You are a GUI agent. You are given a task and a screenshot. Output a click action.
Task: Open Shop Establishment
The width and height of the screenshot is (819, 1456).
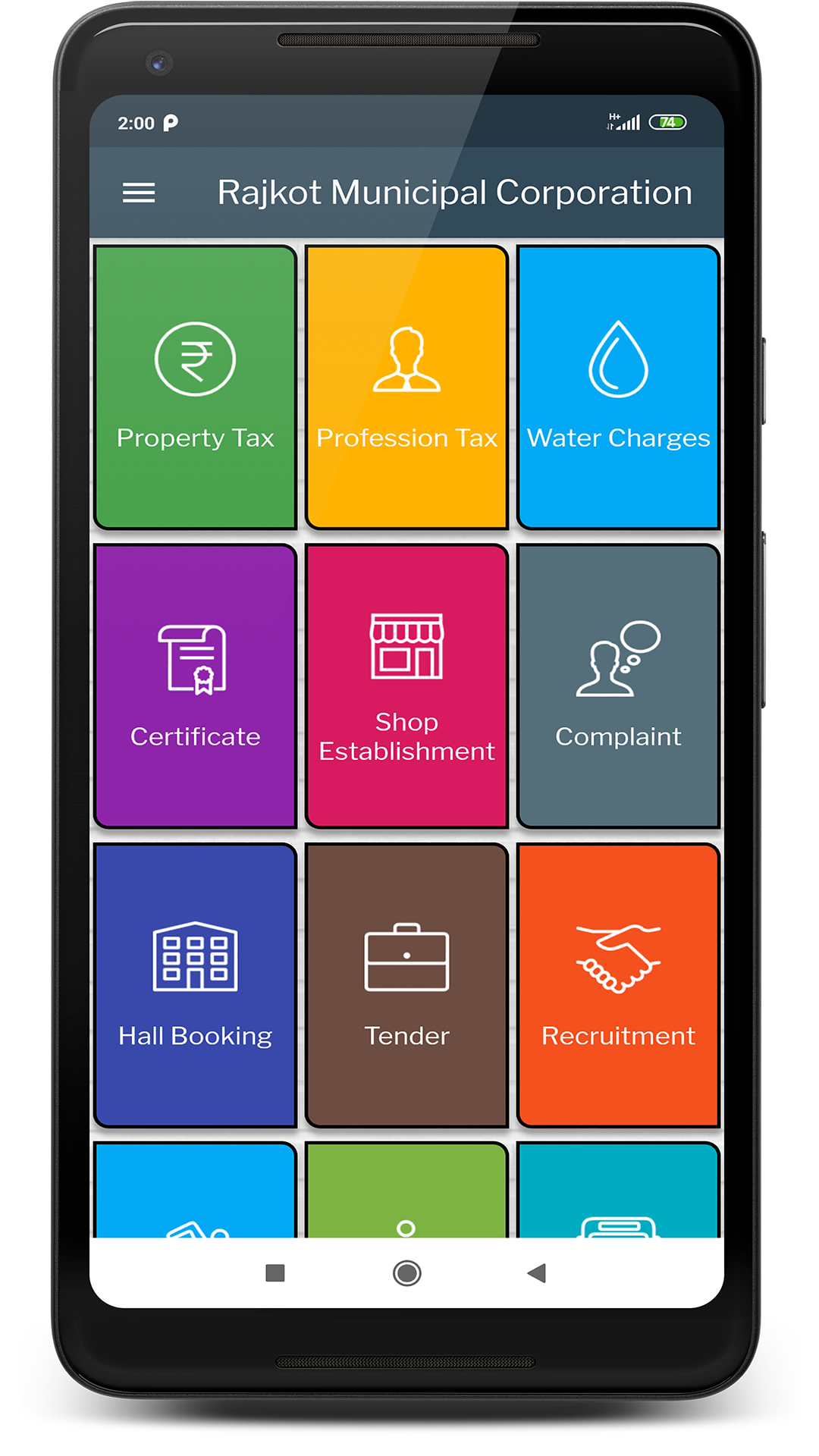pyautogui.click(x=406, y=686)
